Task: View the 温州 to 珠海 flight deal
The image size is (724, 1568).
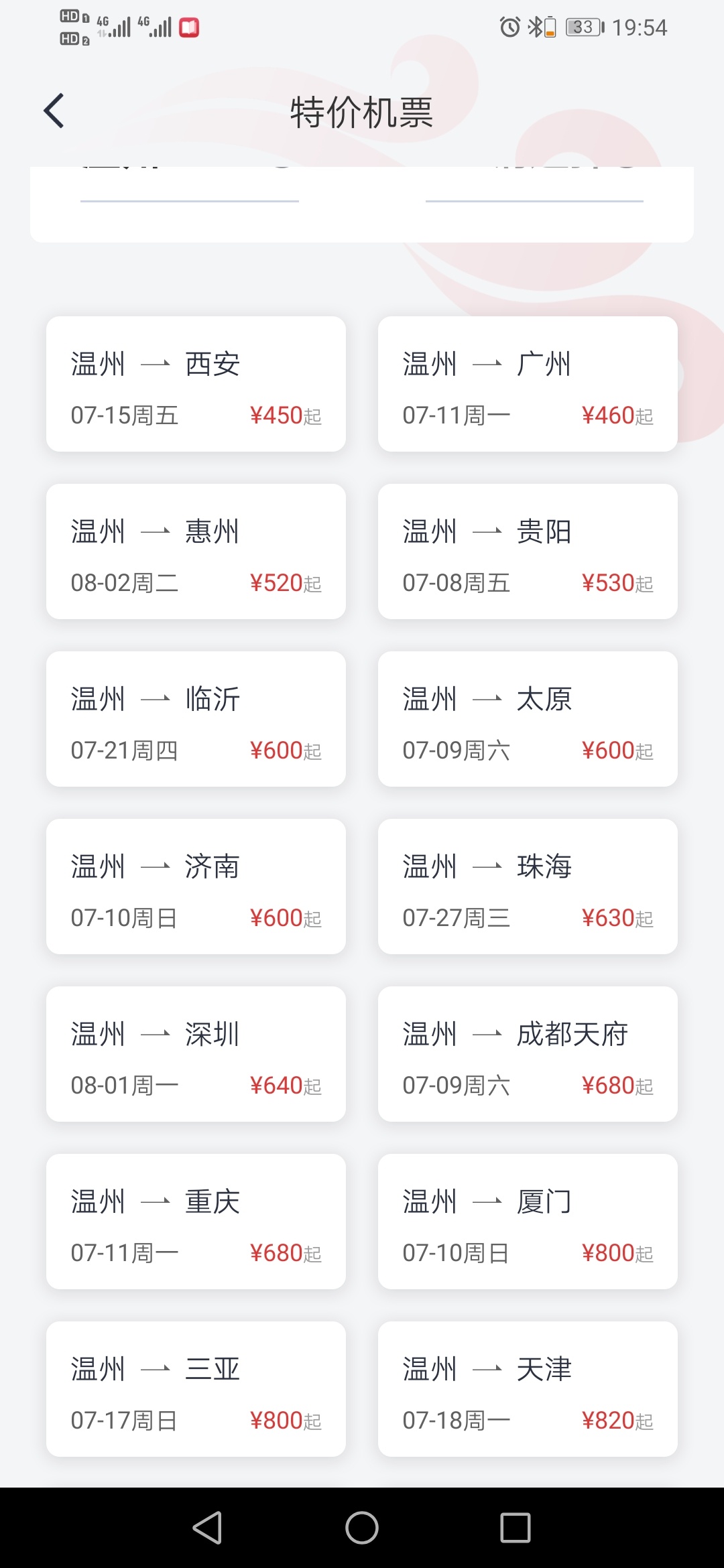Action: 528,887
